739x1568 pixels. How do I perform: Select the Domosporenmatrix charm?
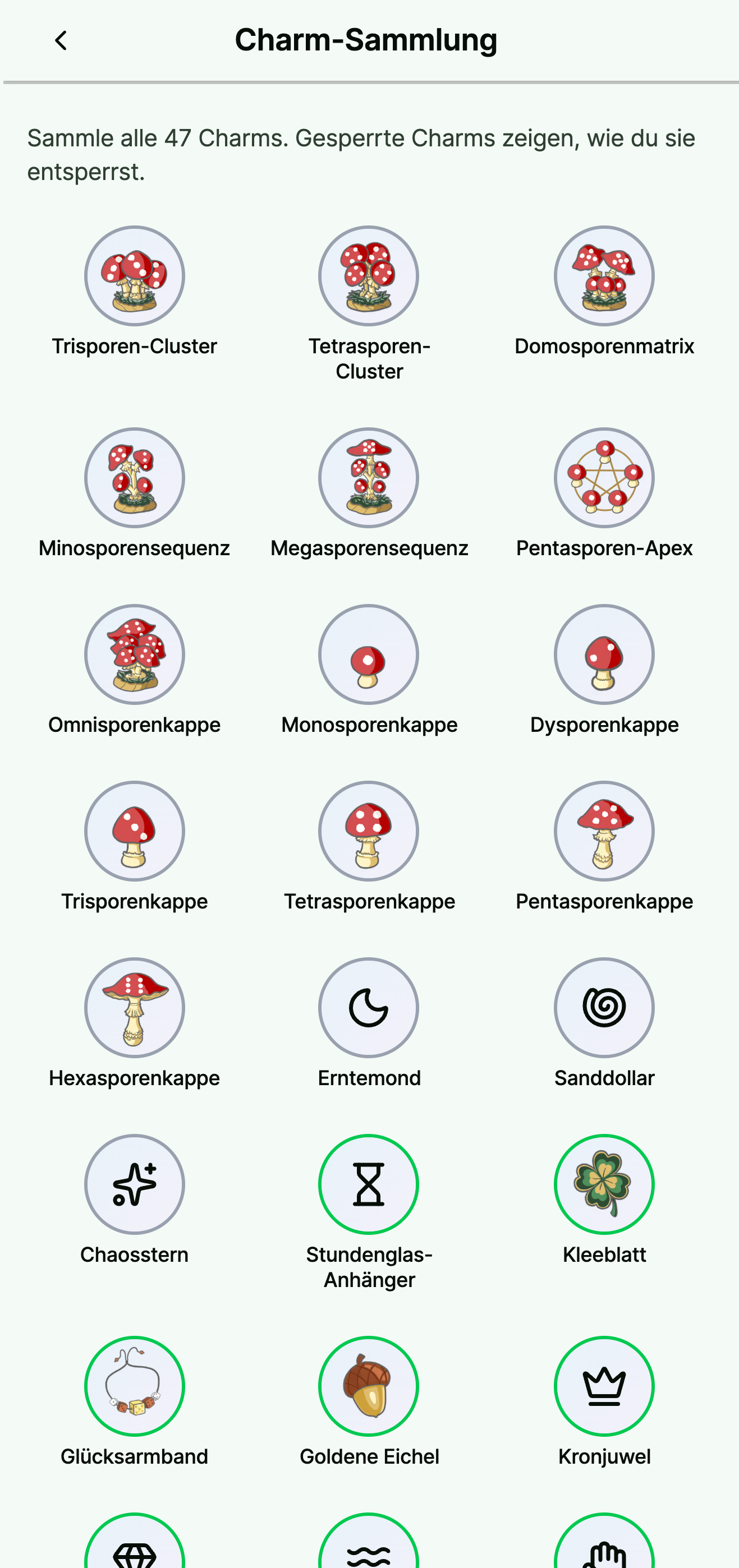pos(604,276)
